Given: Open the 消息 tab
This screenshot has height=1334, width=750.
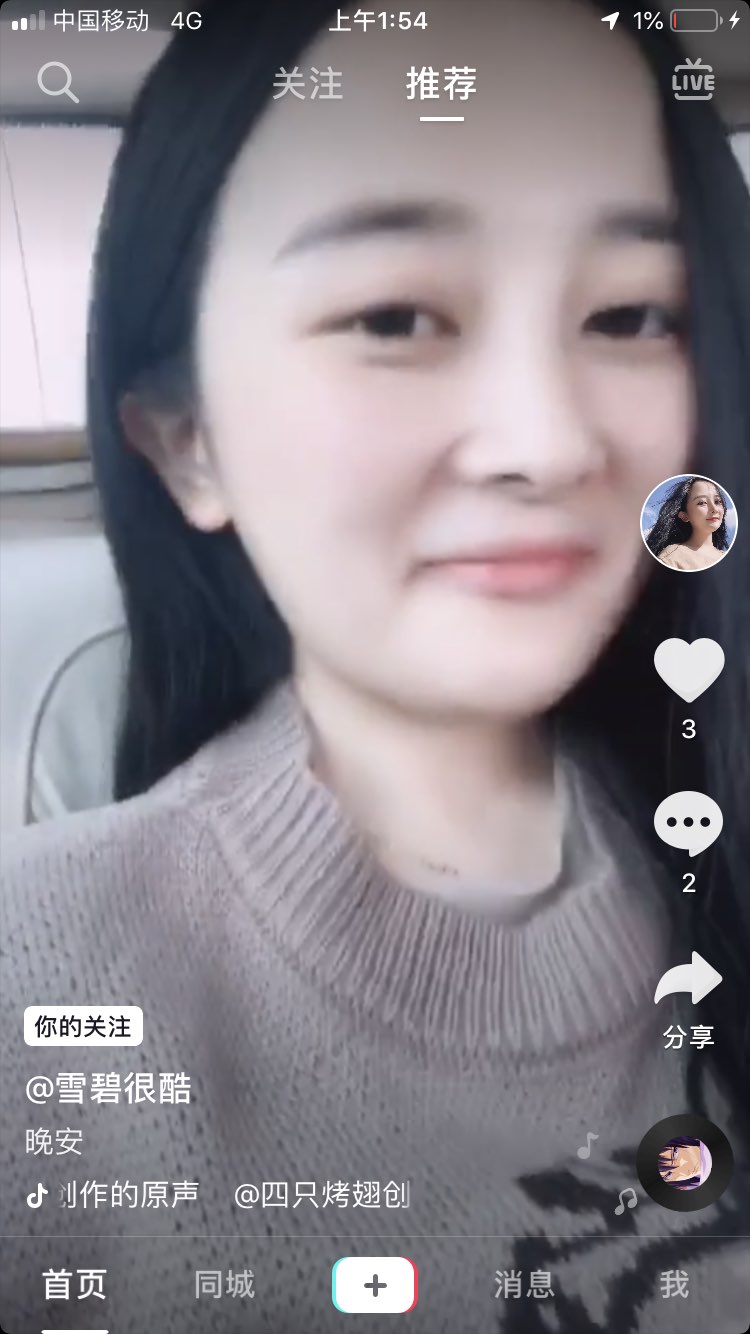Looking at the screenshot, I should pos(524,1285).
